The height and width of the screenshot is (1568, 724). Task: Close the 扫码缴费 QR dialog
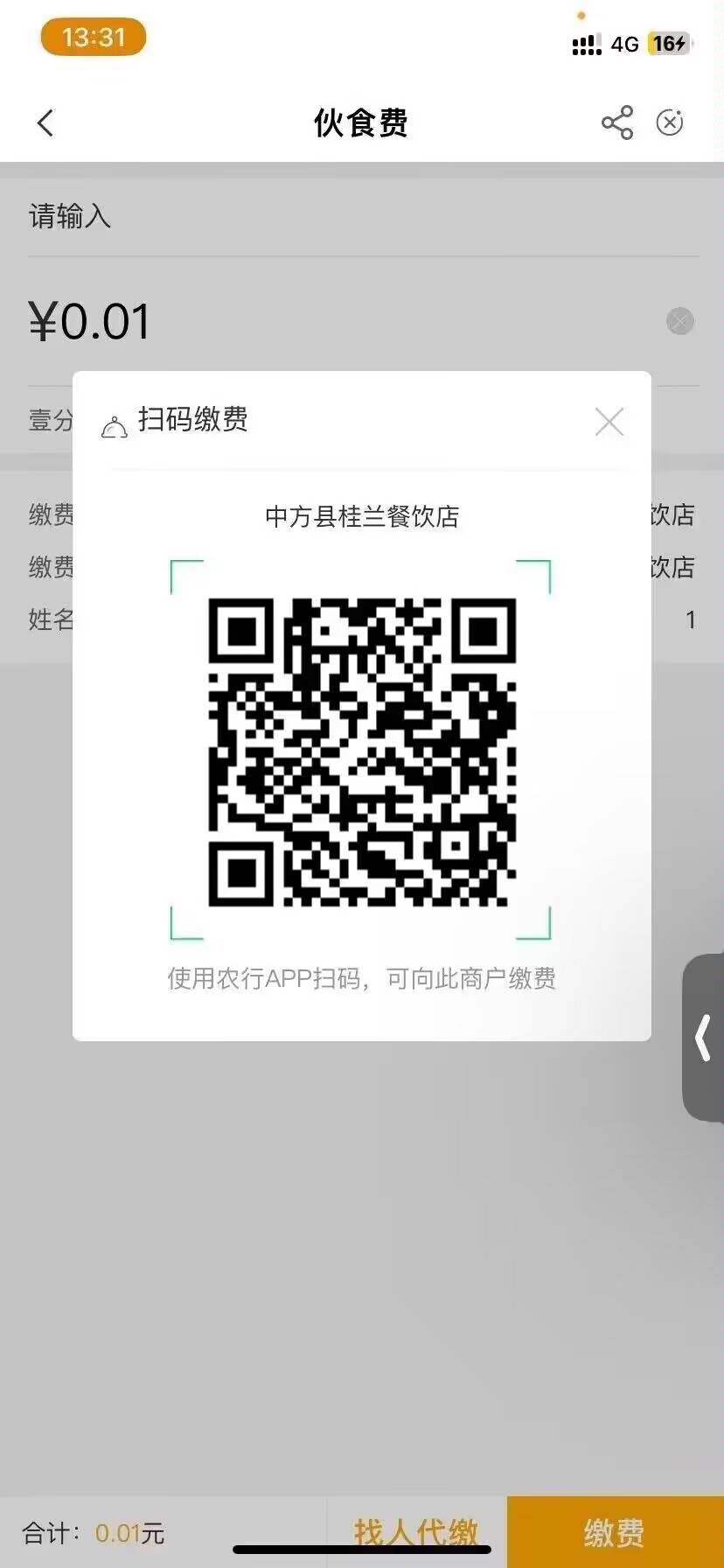tap(609, 422)
